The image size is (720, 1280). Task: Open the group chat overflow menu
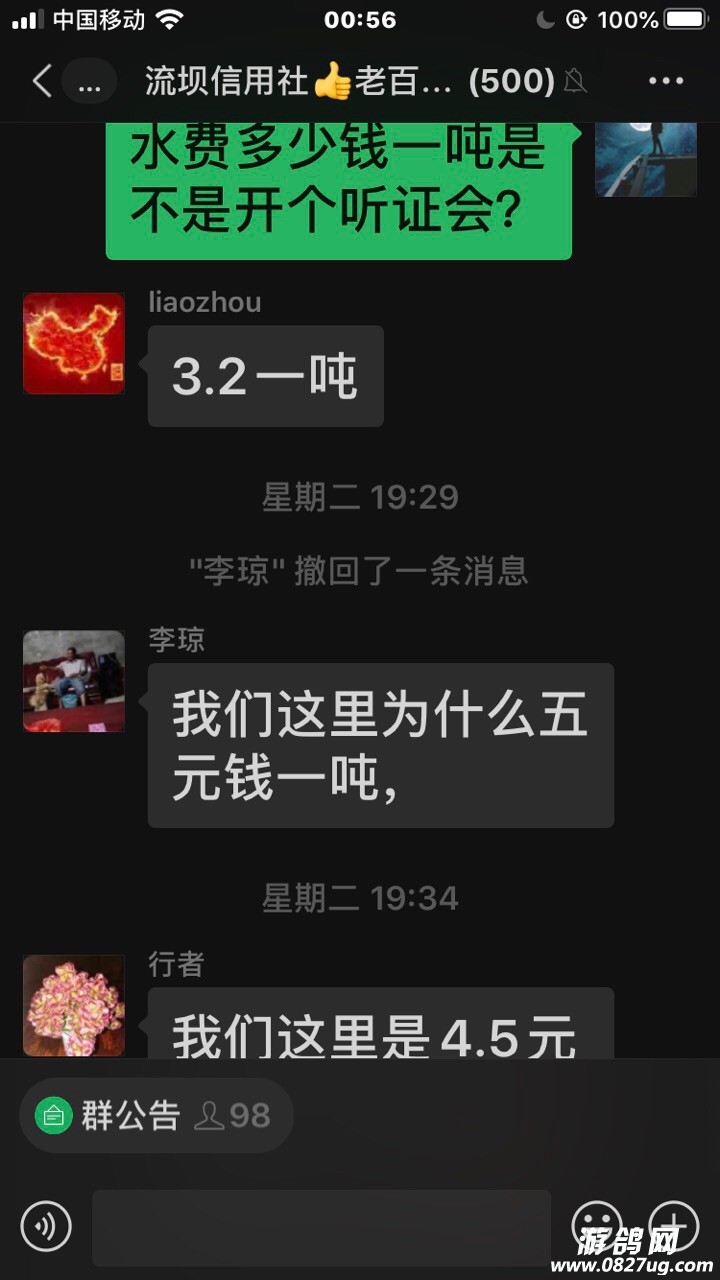pyautogui.click(x=665, y=81)
